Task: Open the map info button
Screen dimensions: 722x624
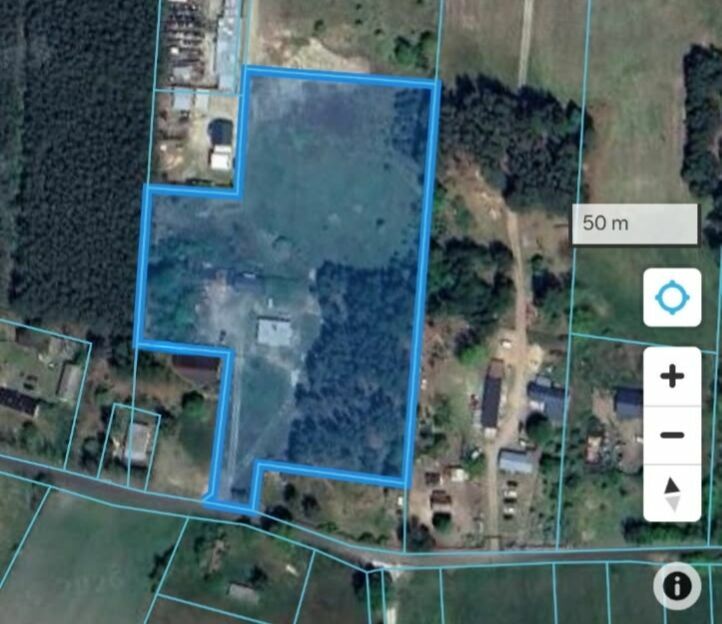Action: point(677,587)
